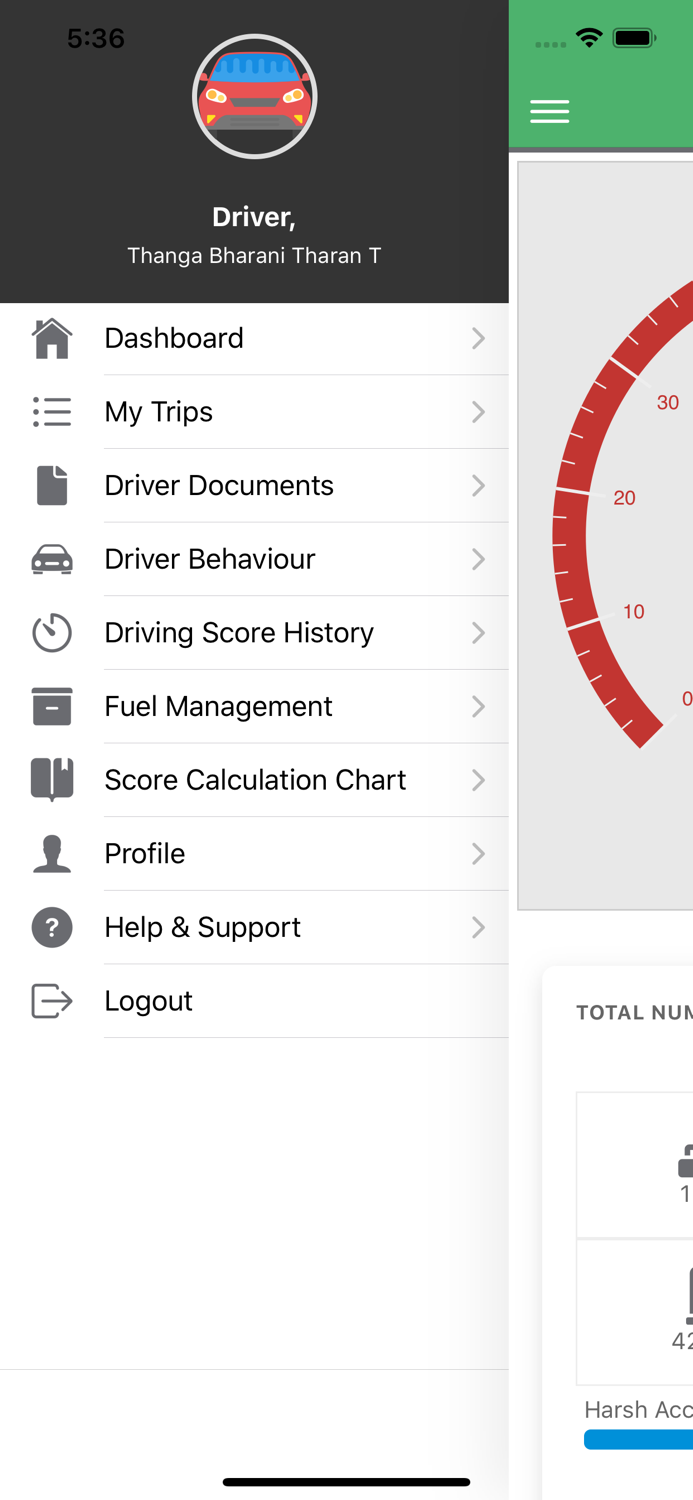Open Driving Score History
The image size is (693, 1500).
coord(254,633)
